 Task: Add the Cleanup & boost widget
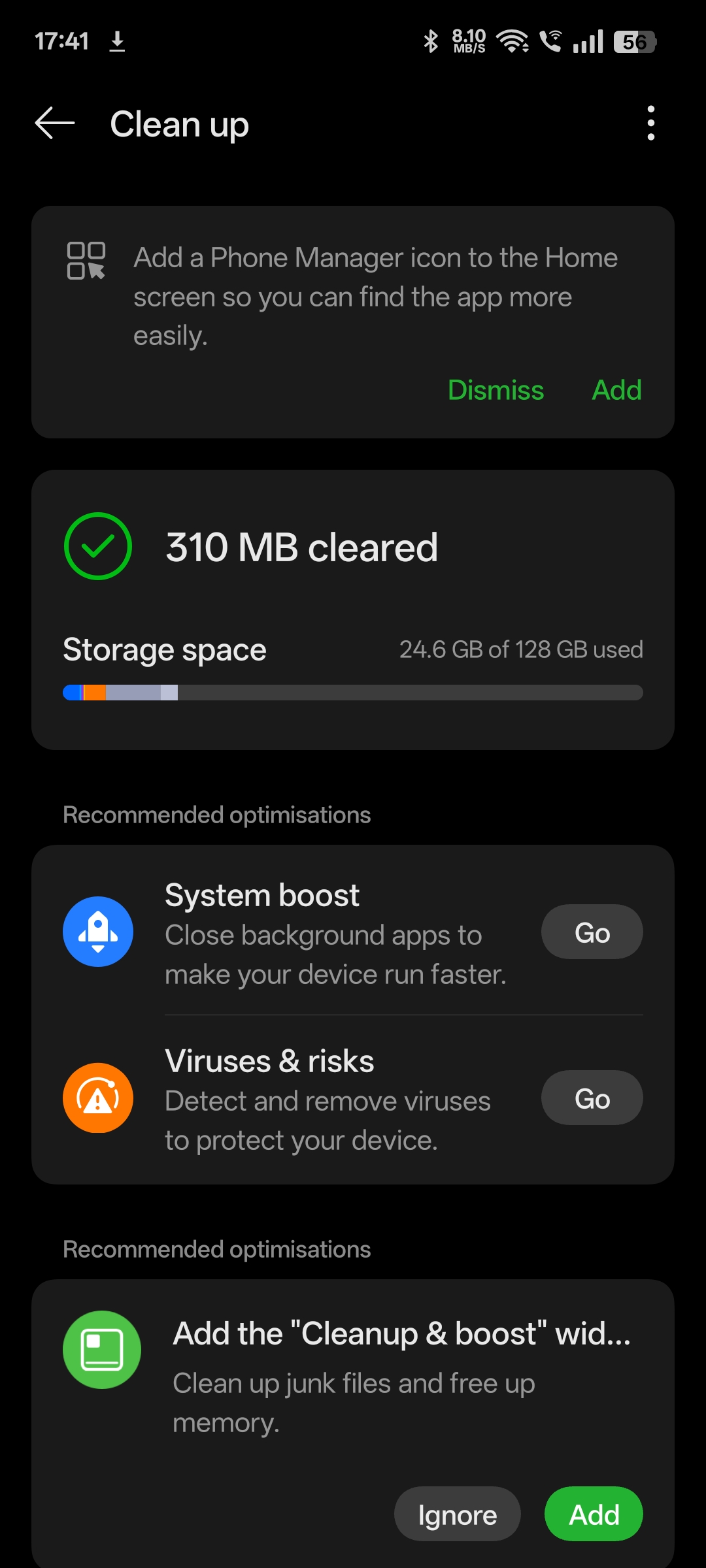(594, 1514)
